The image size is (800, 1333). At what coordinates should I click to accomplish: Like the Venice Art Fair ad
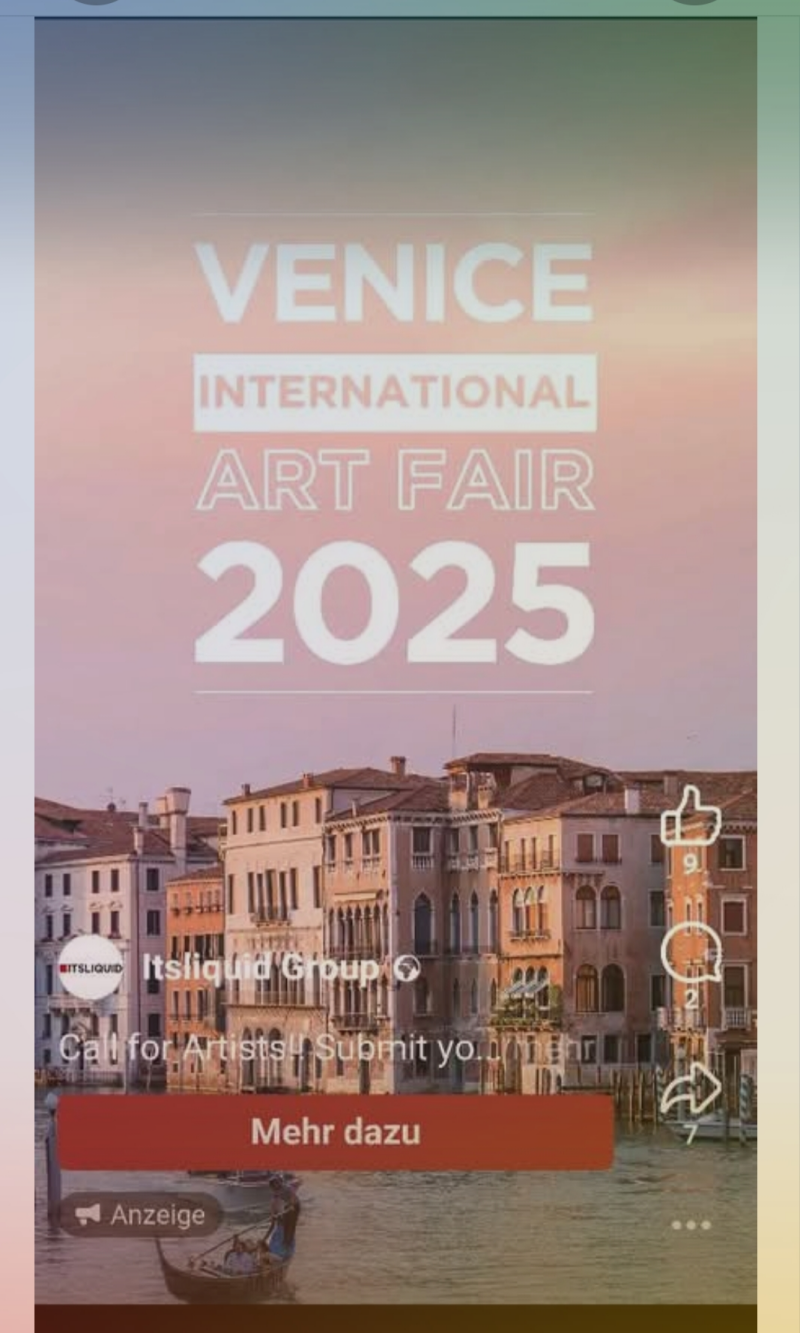click(x=691, y=816)
